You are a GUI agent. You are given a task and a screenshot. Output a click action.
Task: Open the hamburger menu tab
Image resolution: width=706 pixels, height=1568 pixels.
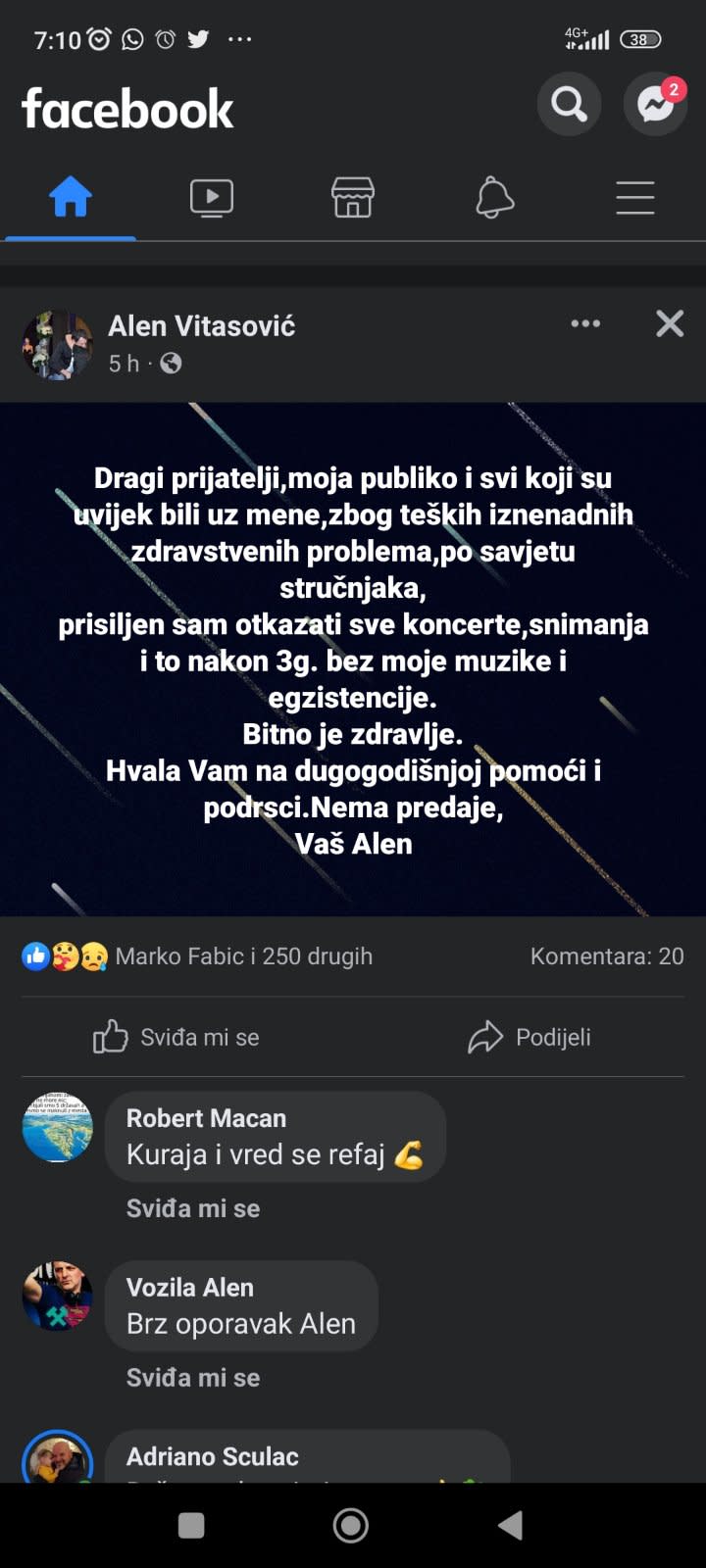(634, 198)
